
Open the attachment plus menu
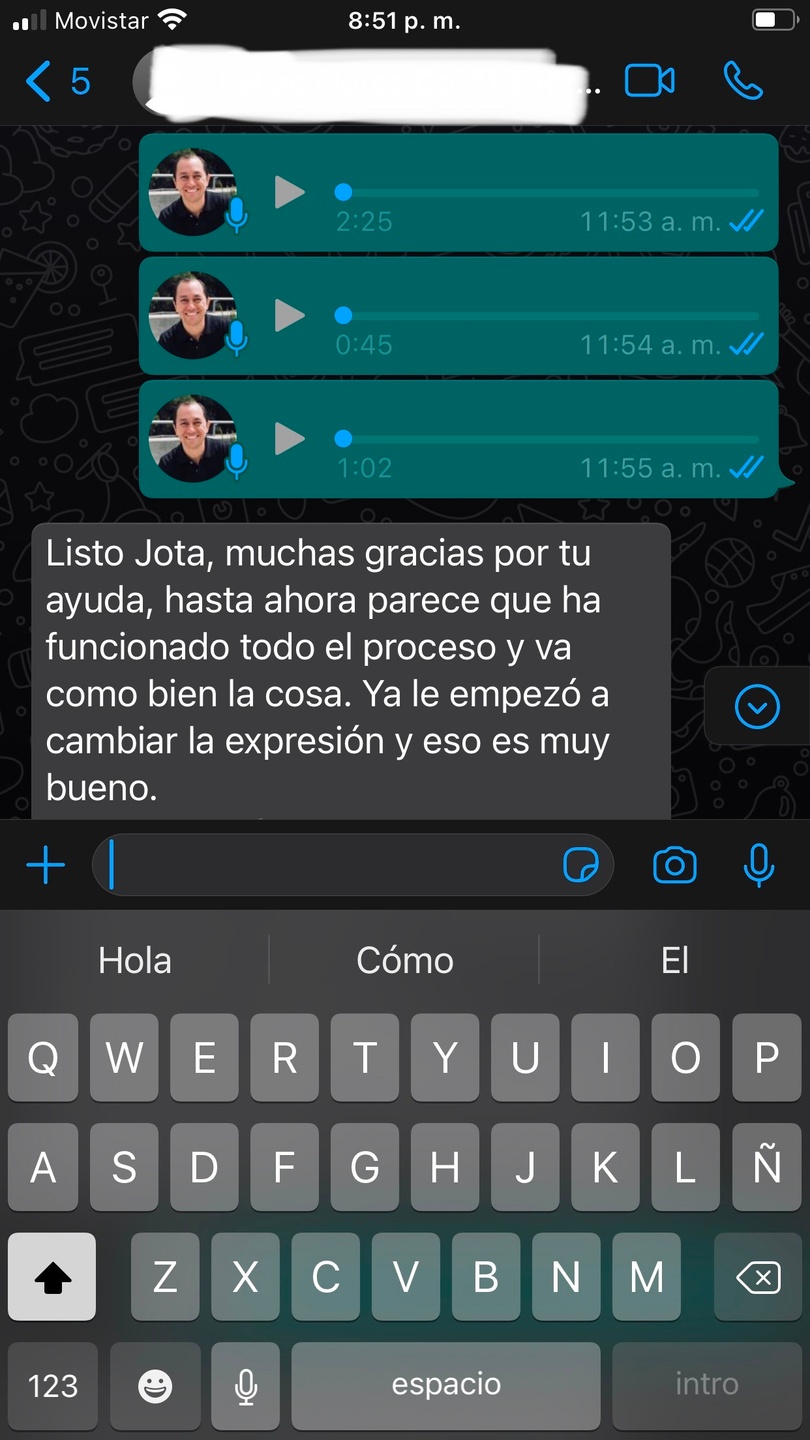[45, 865]
